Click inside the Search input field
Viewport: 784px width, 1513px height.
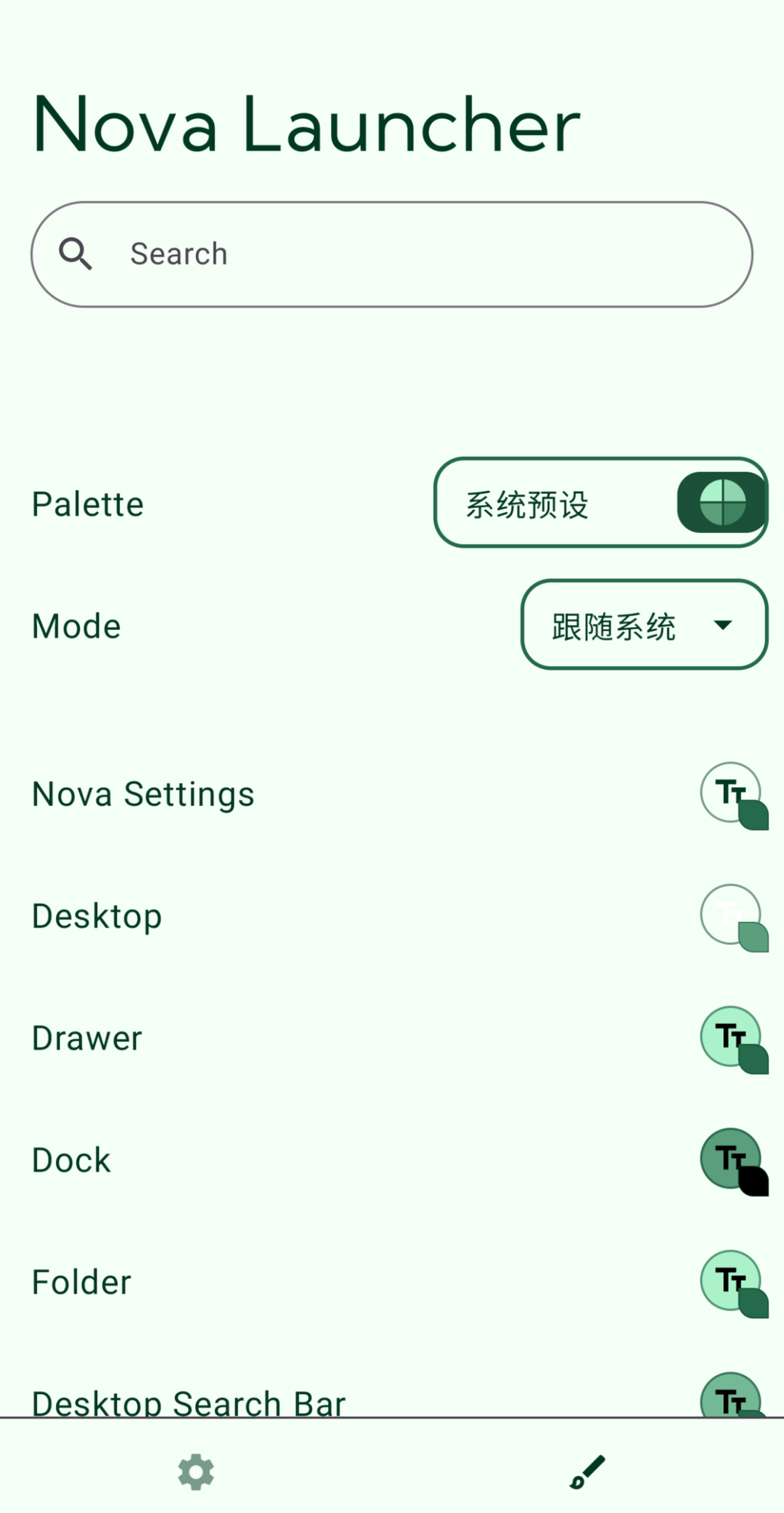363,253
